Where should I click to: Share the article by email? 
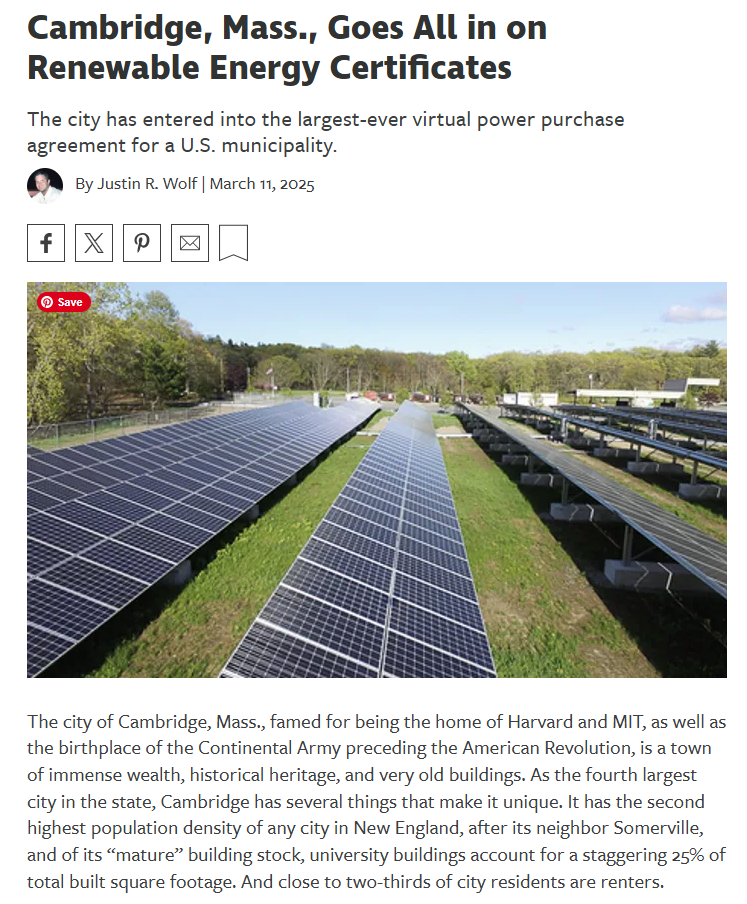190,243
